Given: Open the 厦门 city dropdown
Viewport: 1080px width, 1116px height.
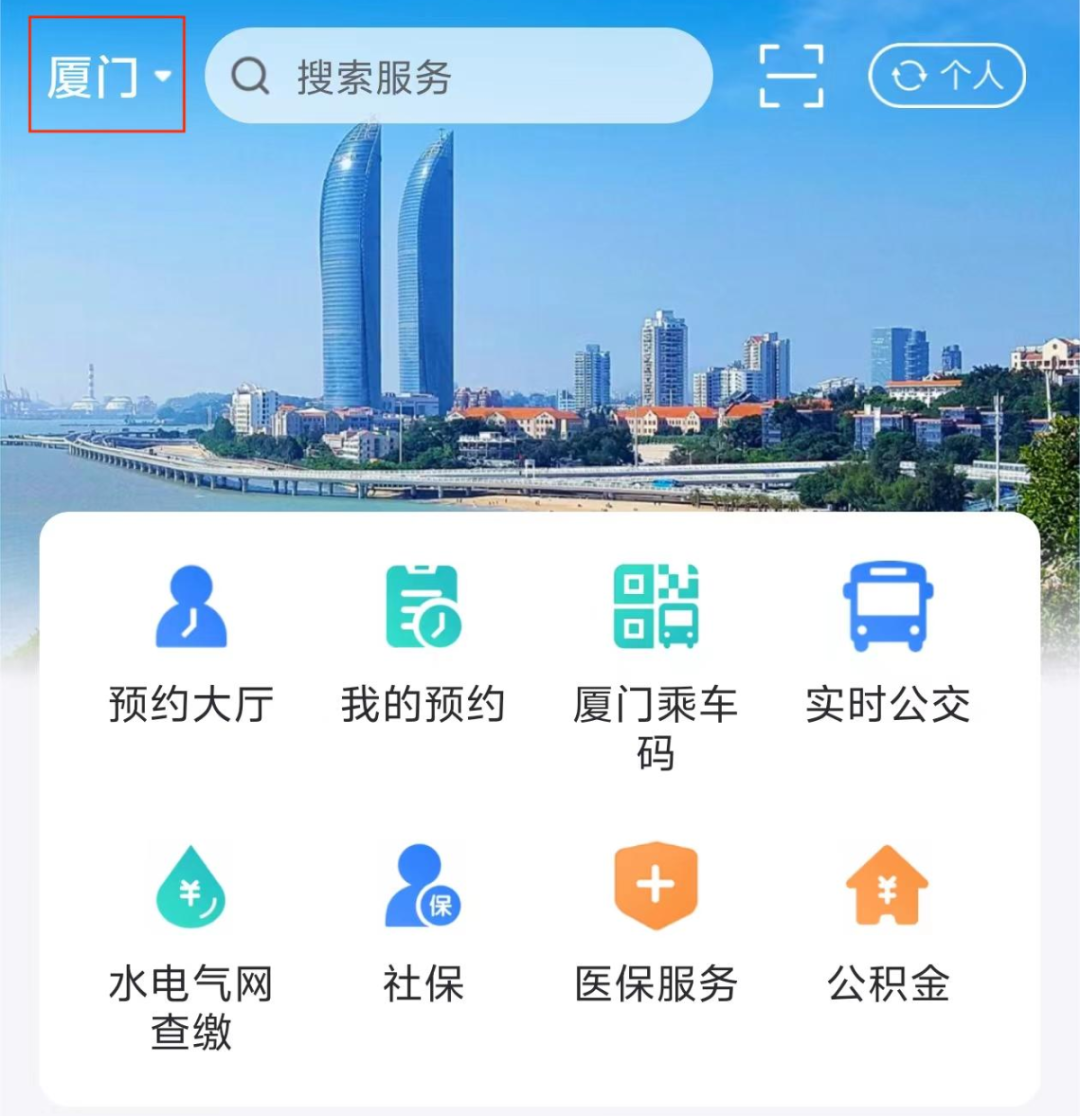Looking at the screenshot, I should (x=108, y=76).
